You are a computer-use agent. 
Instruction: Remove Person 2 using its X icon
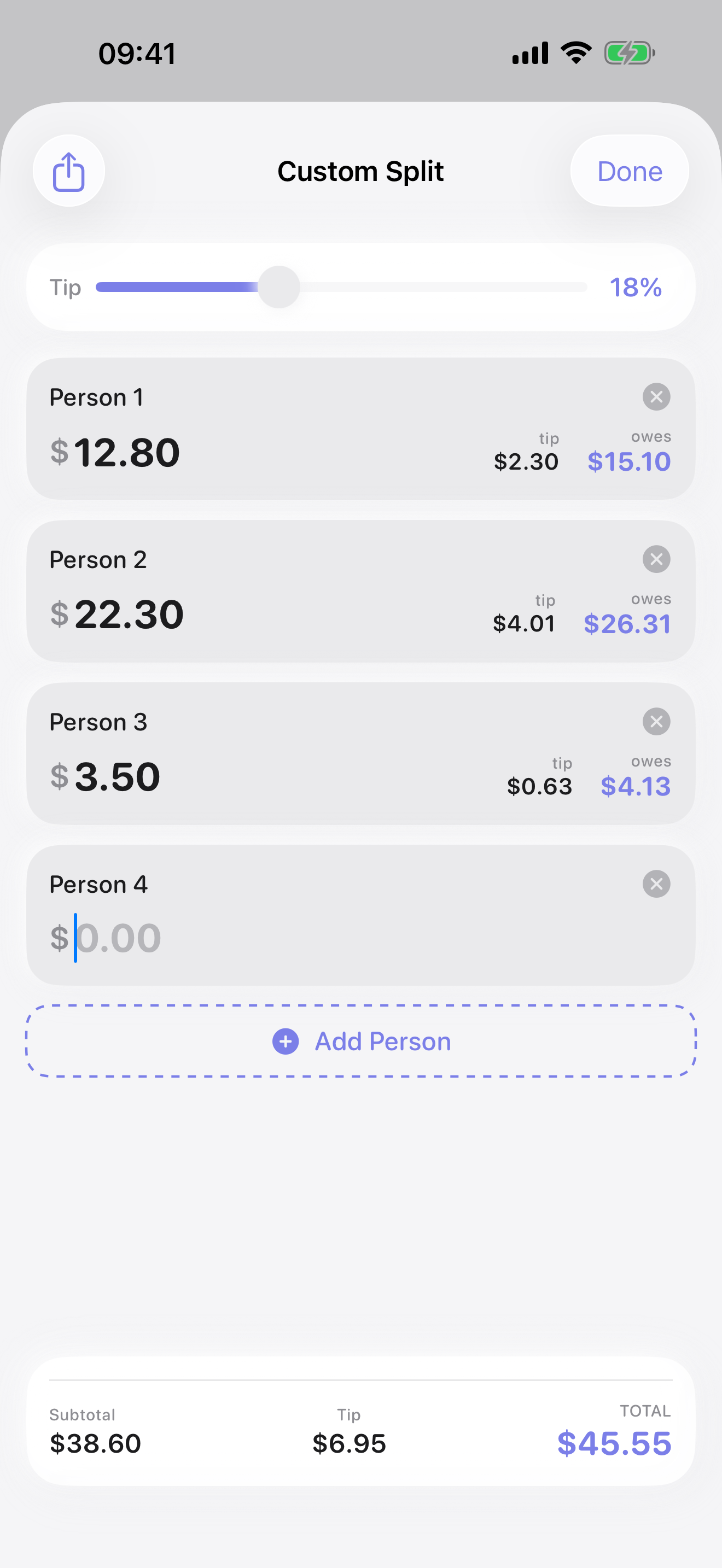click(x=656, y=559)
